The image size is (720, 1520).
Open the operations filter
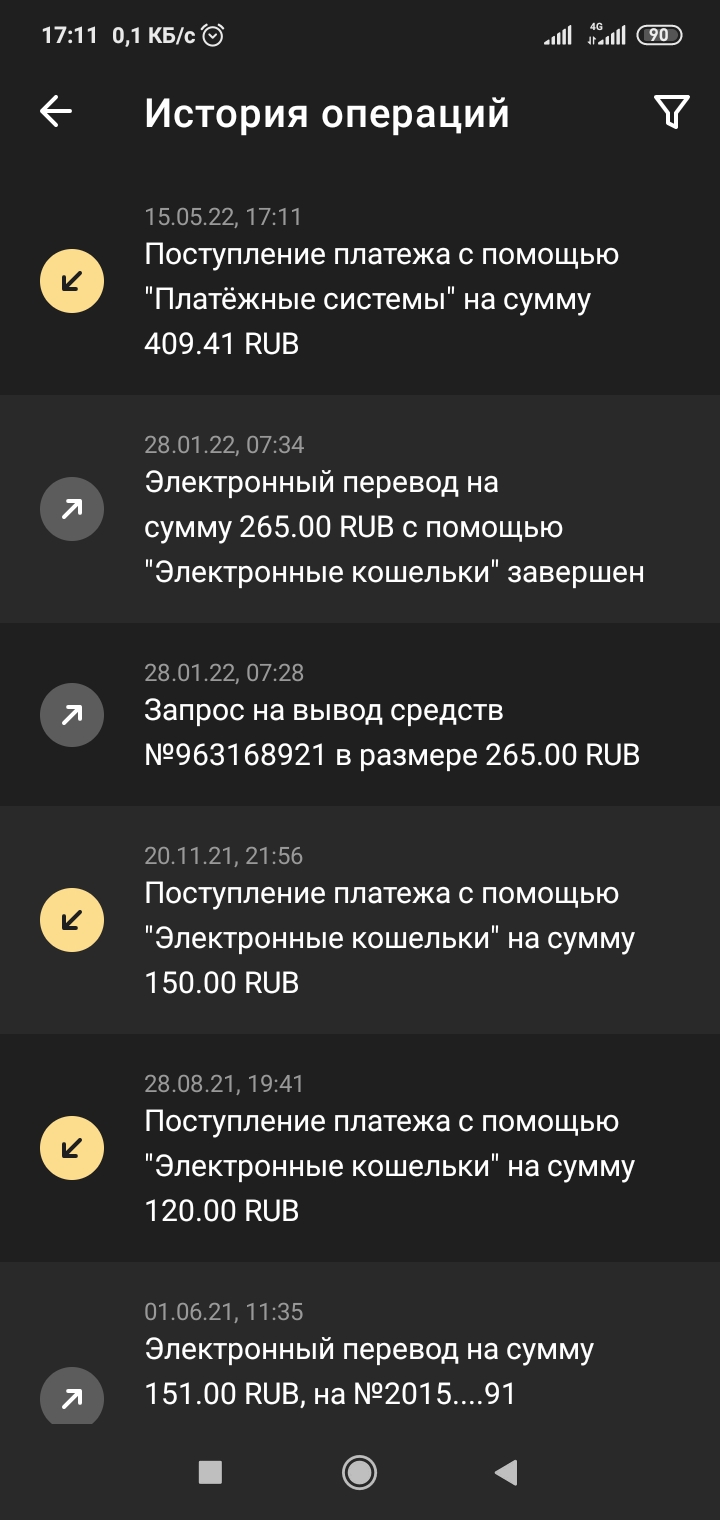672,112
